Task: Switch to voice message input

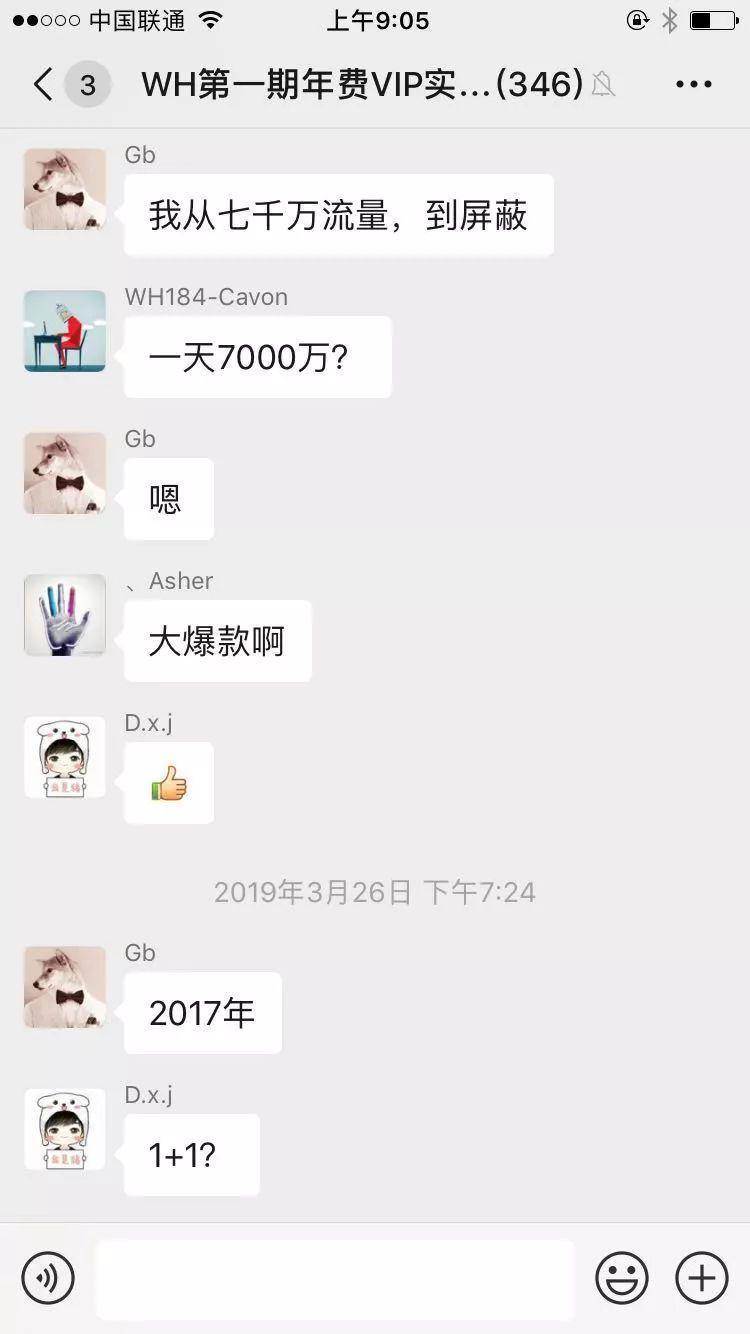Action: [x=48, y=1278]
